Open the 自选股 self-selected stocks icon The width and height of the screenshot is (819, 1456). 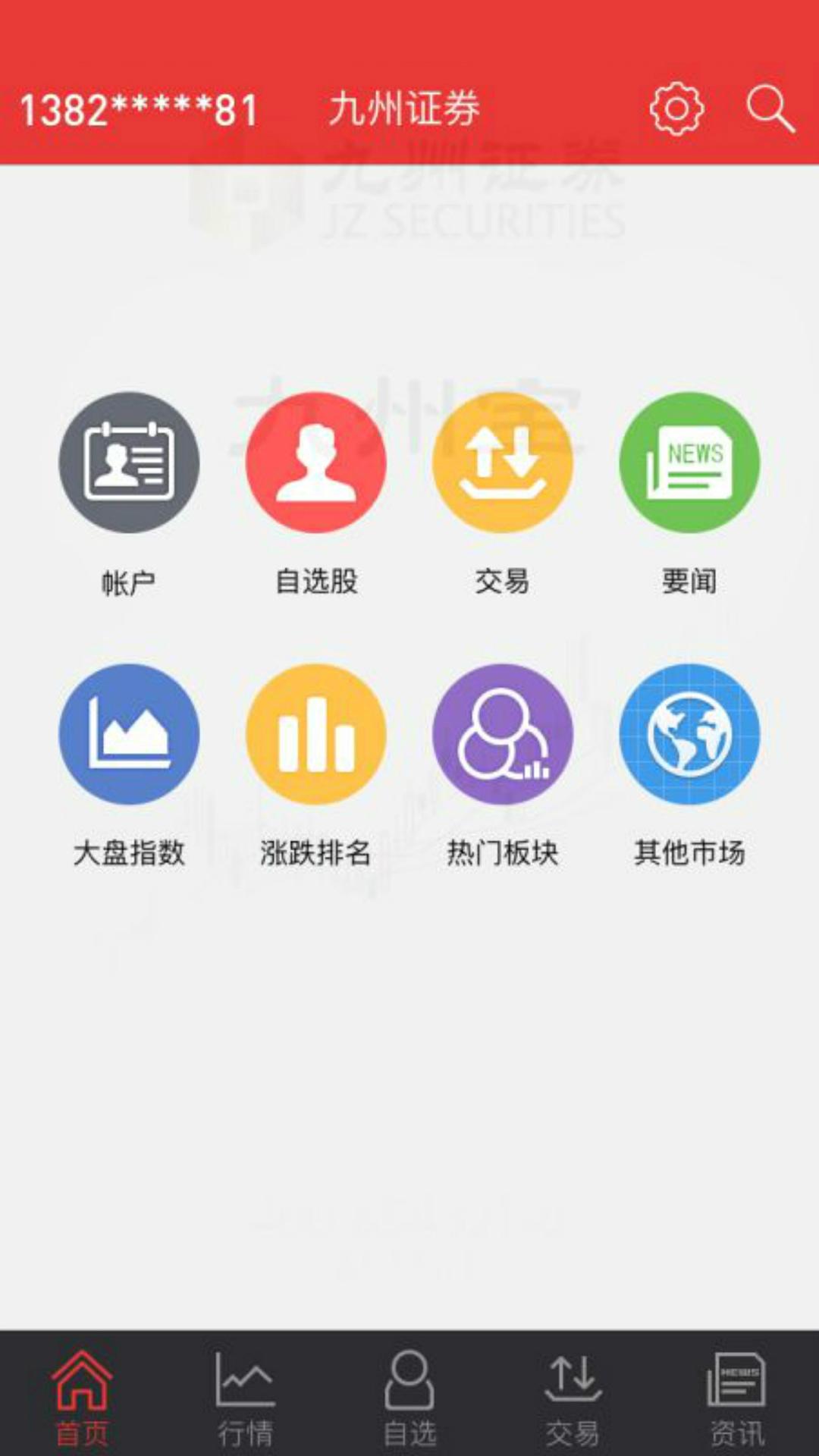(x=316, y=463)
